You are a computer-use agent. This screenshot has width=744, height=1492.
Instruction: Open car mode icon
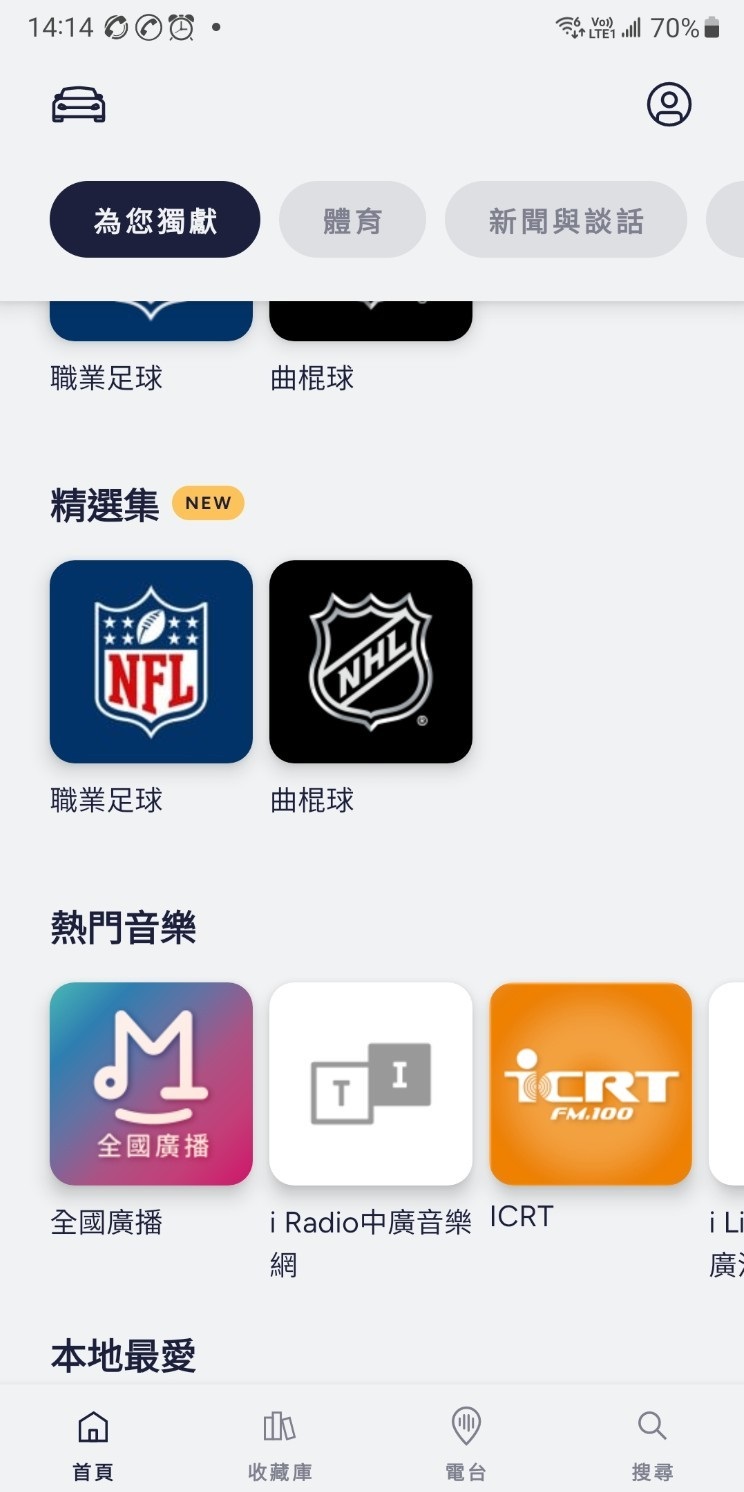[x=79, y=105]
